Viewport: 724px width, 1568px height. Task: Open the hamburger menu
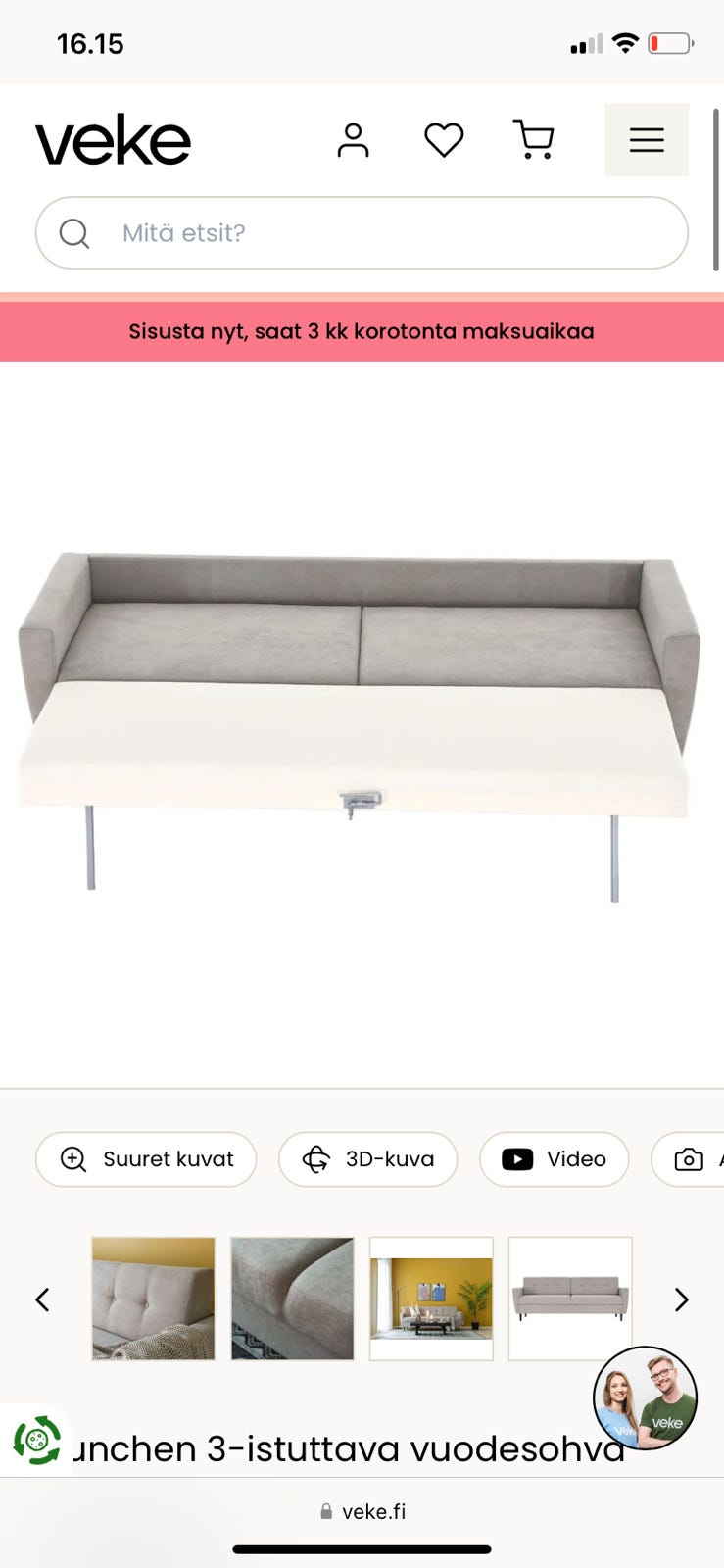(x=647, y=140)
